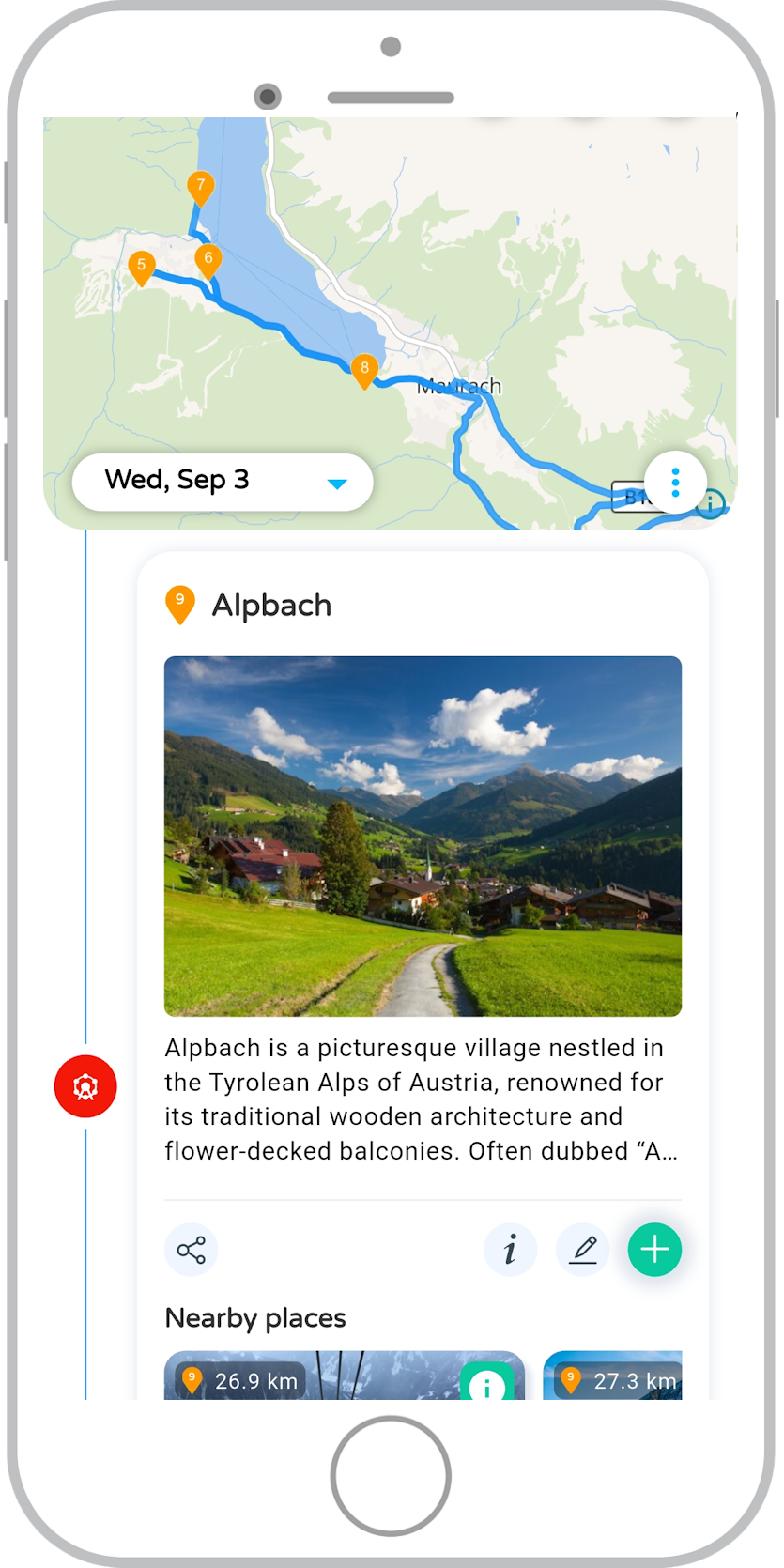Select map pin number 6
The image size is (784, 1568).
[x=208, y=259]
